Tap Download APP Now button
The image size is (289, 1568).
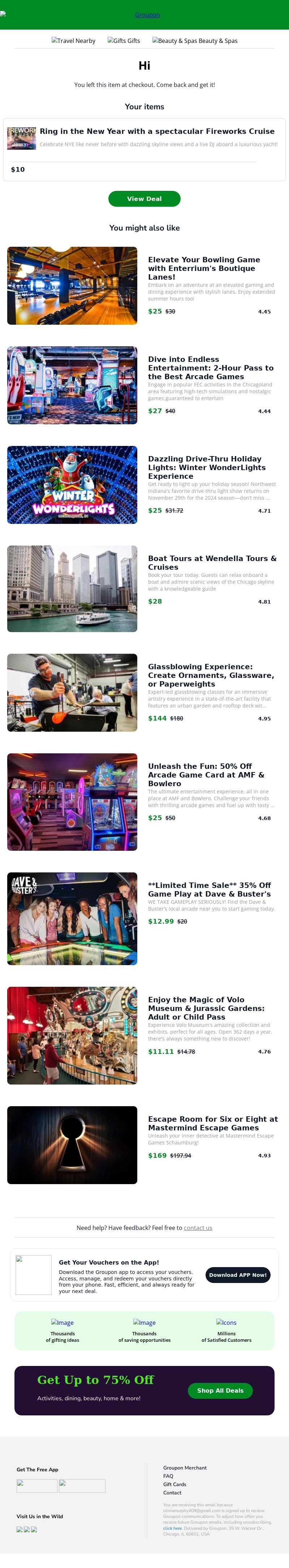(x=237, y=1275)
